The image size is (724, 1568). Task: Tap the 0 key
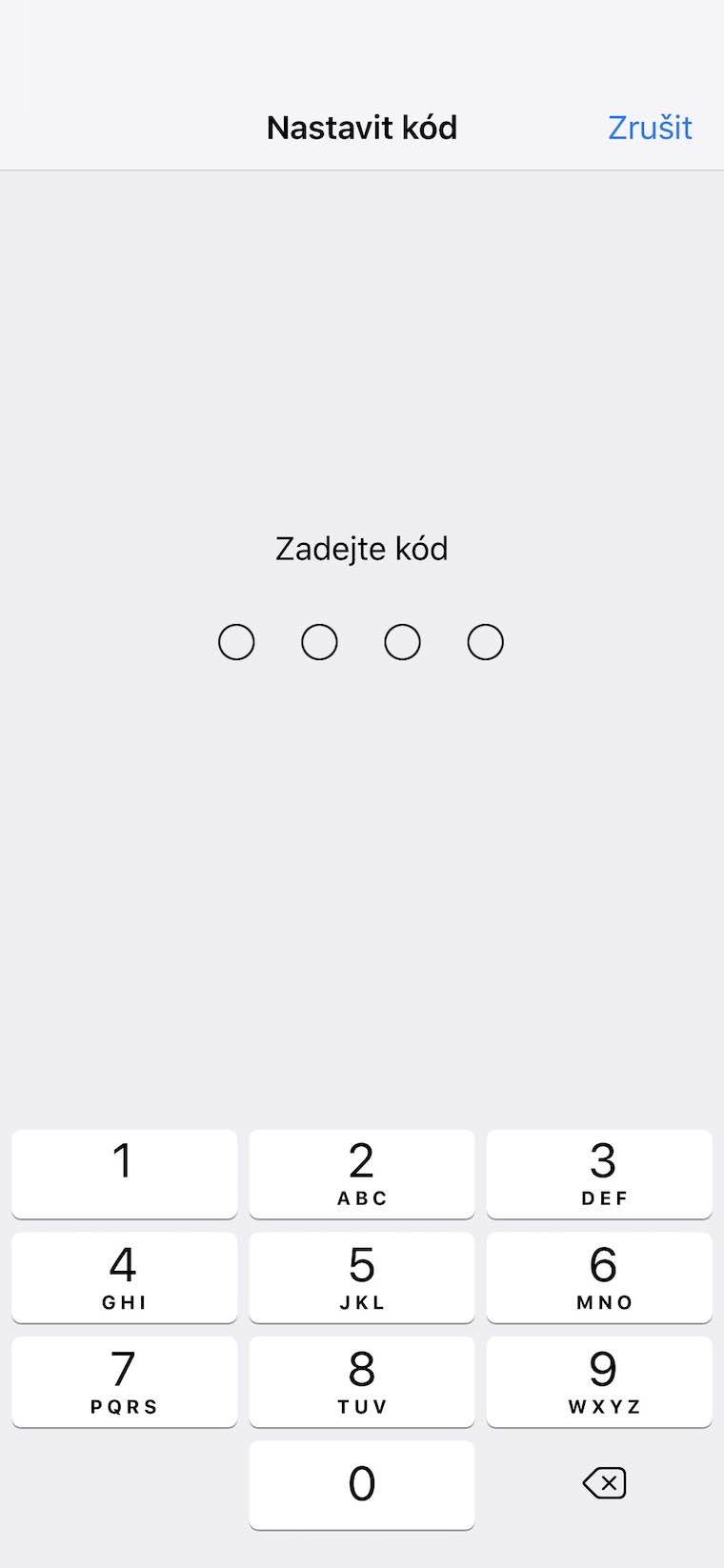pyautogui.click(x=362, y=1484)
